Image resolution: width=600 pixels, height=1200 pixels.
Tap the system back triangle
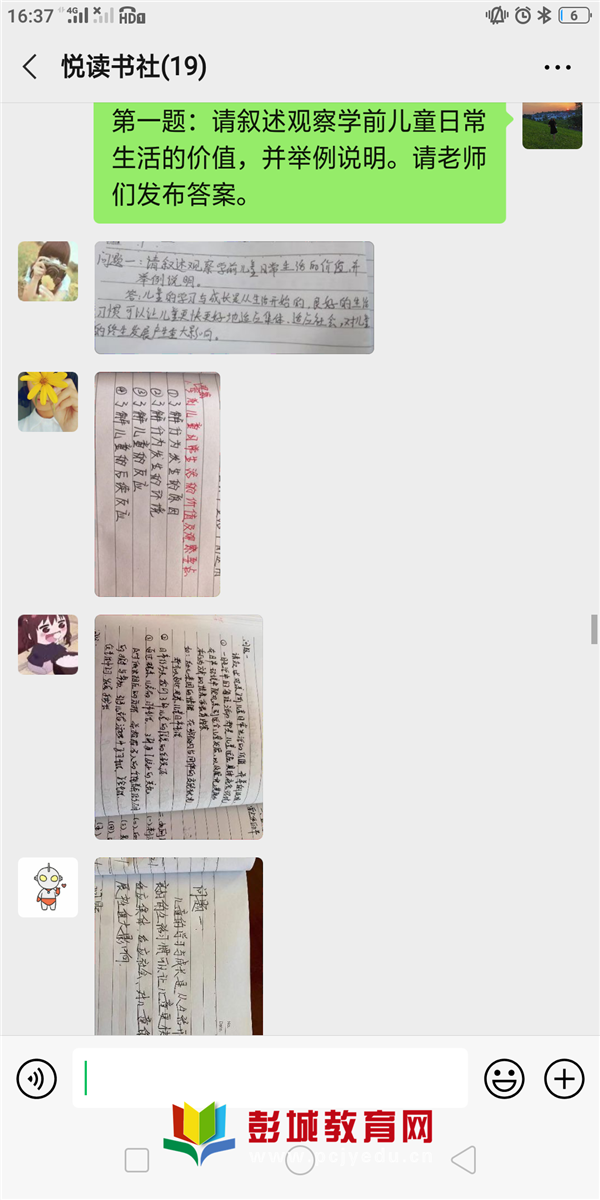462,1160
